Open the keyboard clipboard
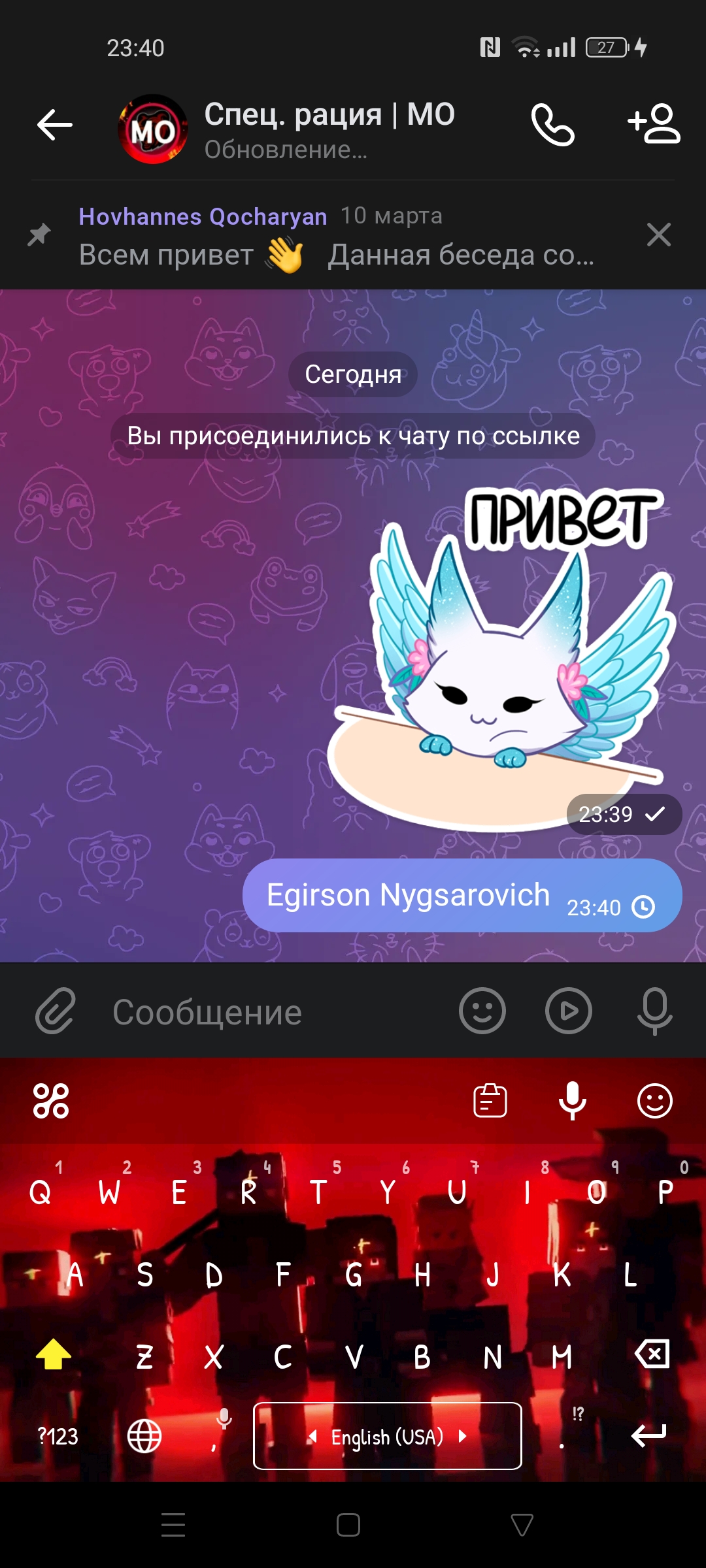Viewport: 706px width, 1568px height. point(490,1101)
